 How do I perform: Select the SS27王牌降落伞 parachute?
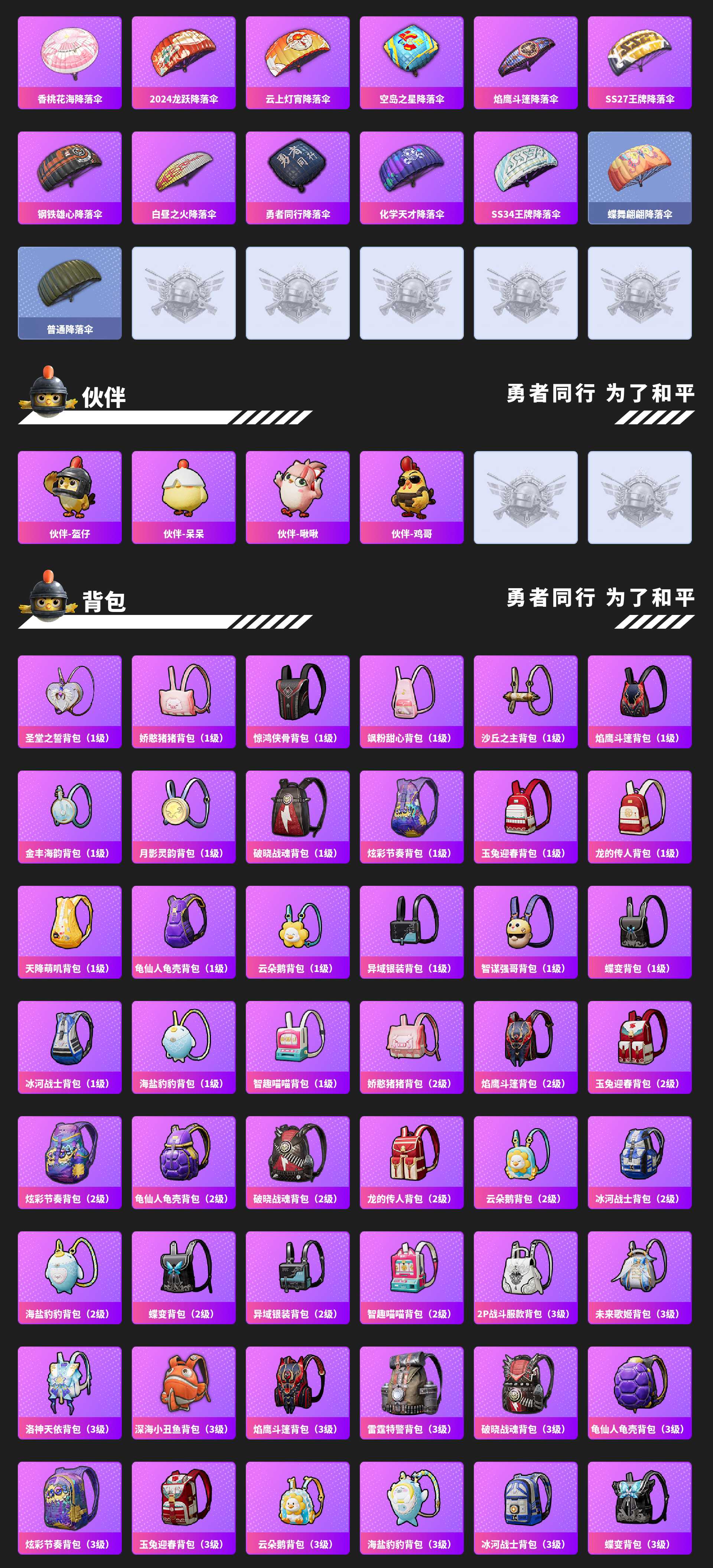(641, 61)
